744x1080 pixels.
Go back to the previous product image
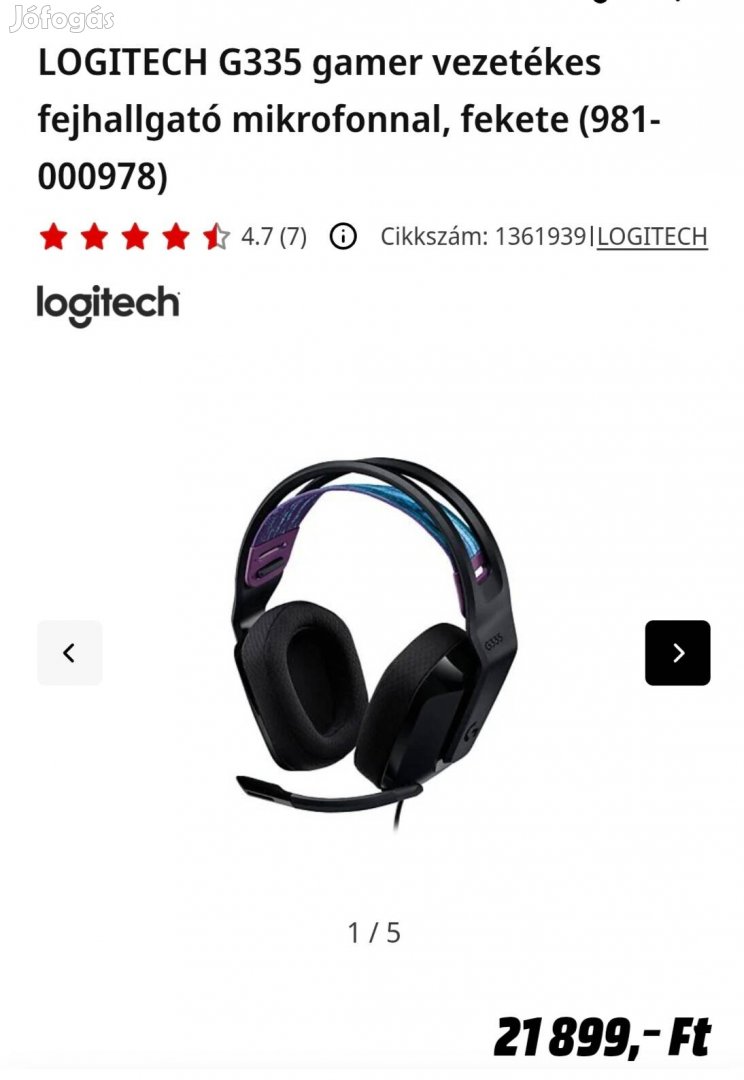tap(70, 653)
